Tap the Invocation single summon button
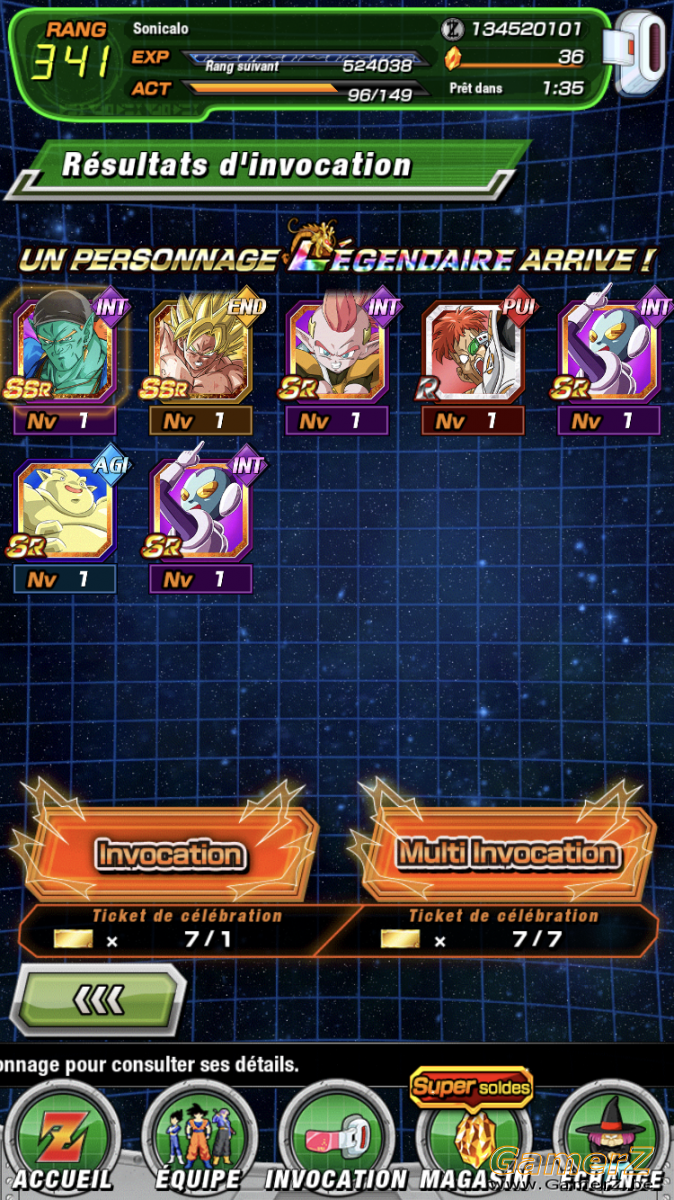 tap(168, 853)
